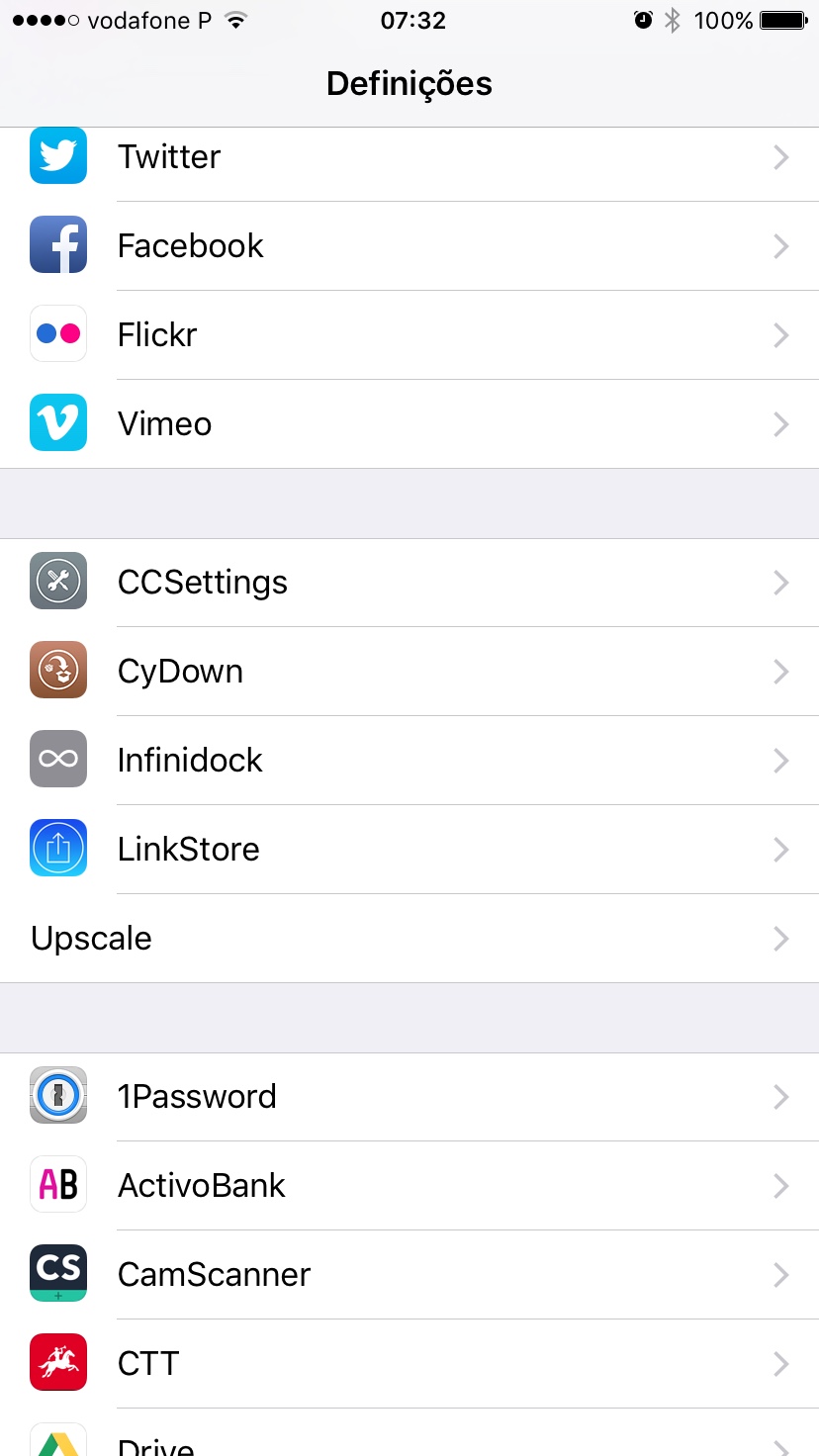Viewport: 819px width, 1456px height.
Task: Open CCSettings preferences
Action: (409, 582)
